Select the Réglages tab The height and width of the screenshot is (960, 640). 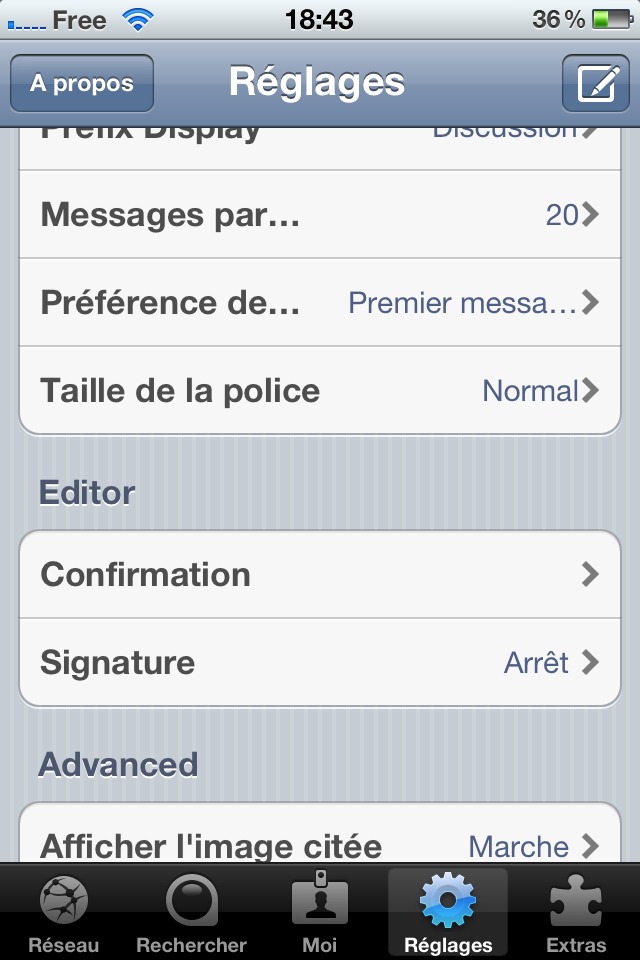point(447,912)
